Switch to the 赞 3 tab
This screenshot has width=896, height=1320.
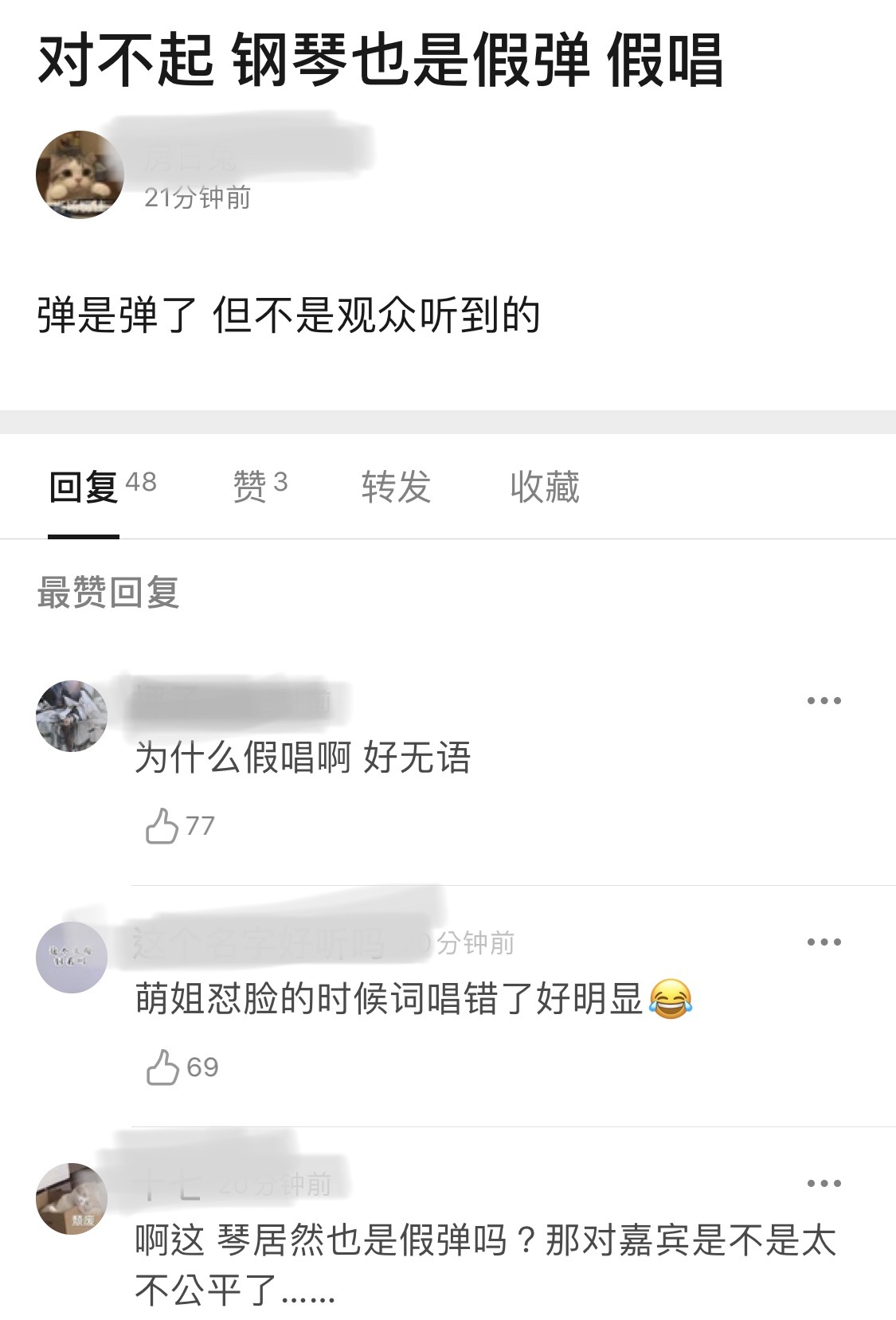pos(256,488)
